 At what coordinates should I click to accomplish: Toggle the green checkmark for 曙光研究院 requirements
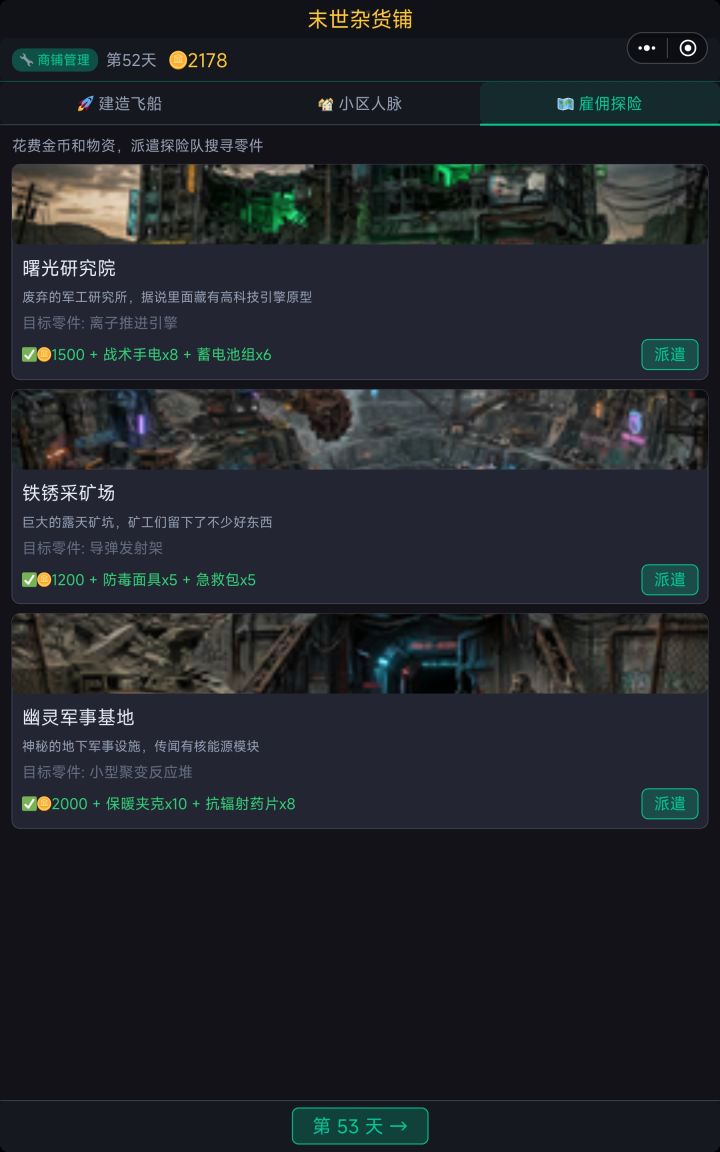point(31,354)
